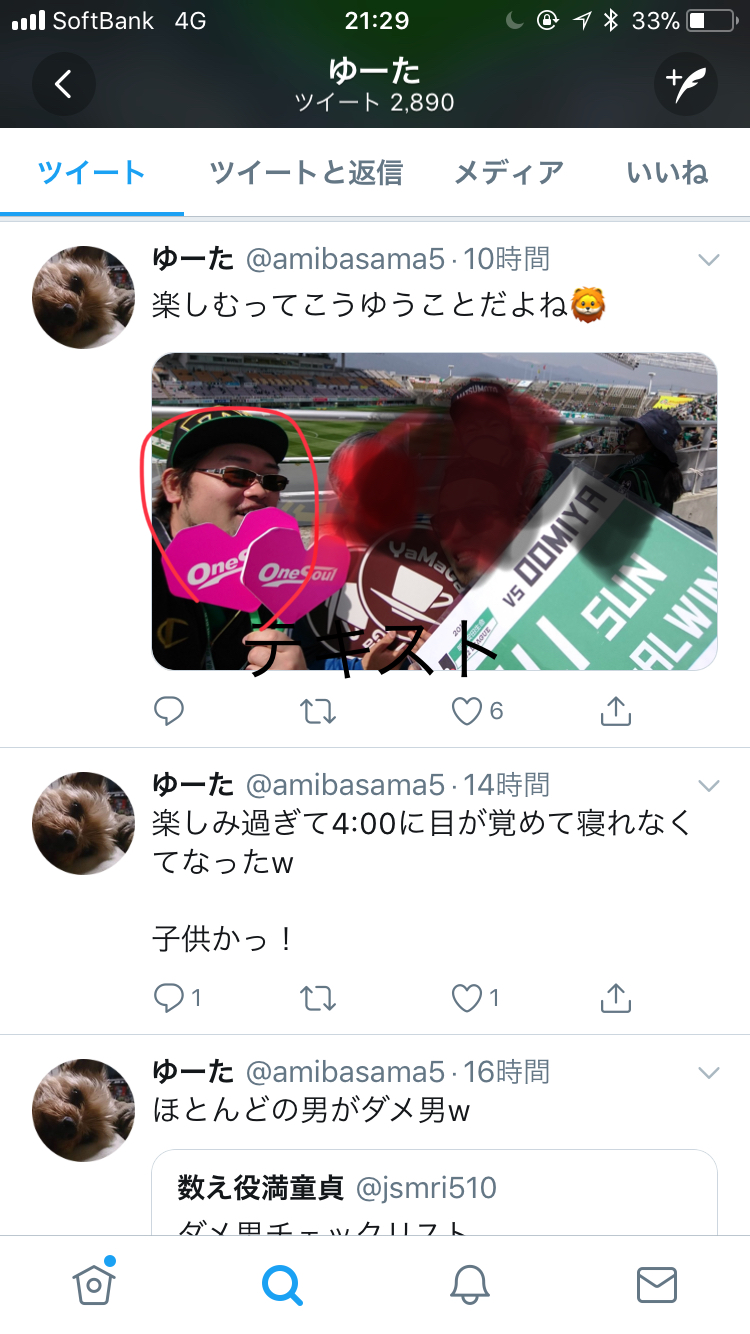Image resolution: width=750 pixels, height=1334 pixels.
Task: Reply to the 10時間 tweet
Action: (x=170, y=711)
